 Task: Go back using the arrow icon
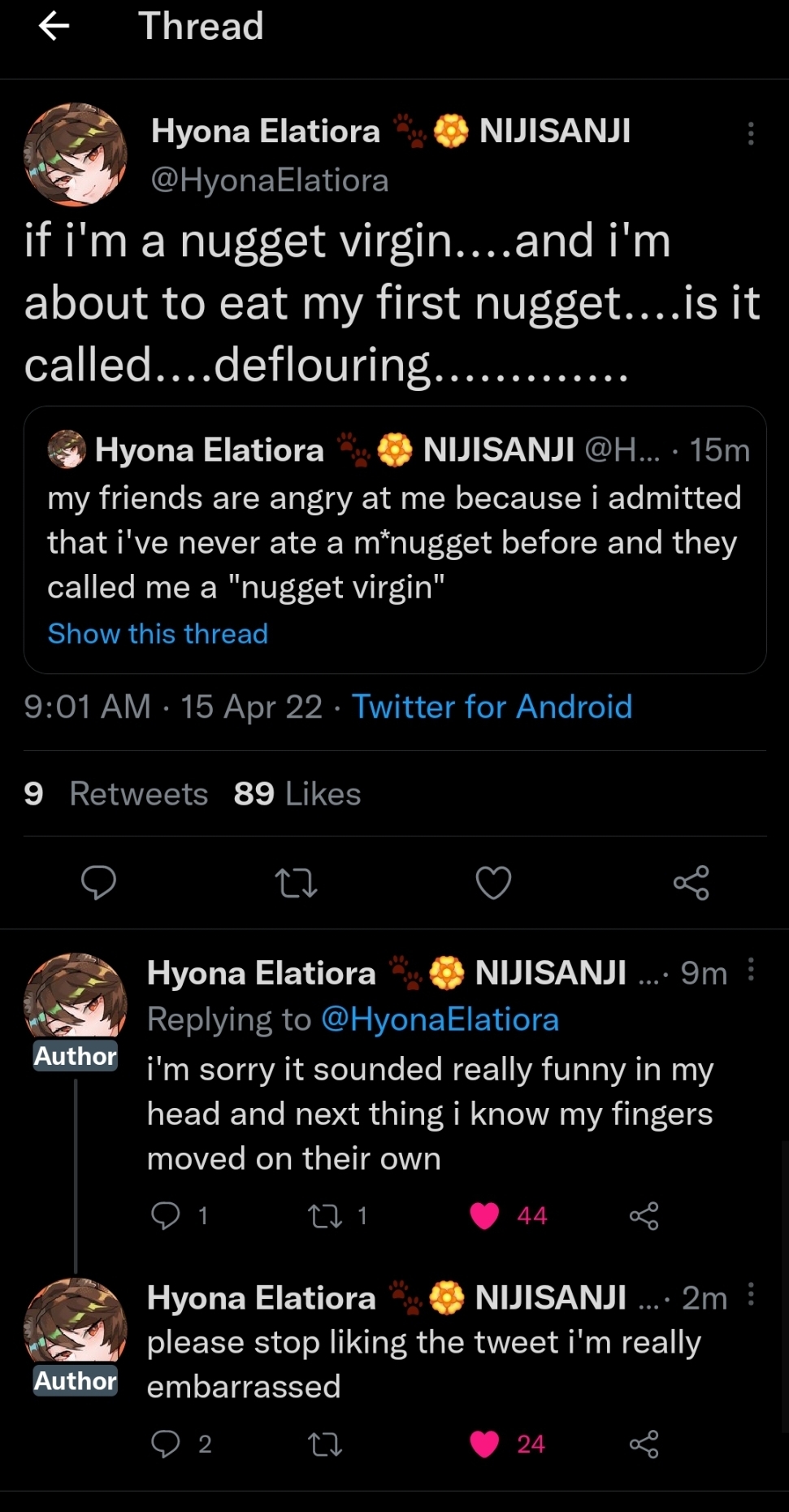coord(54,27)
